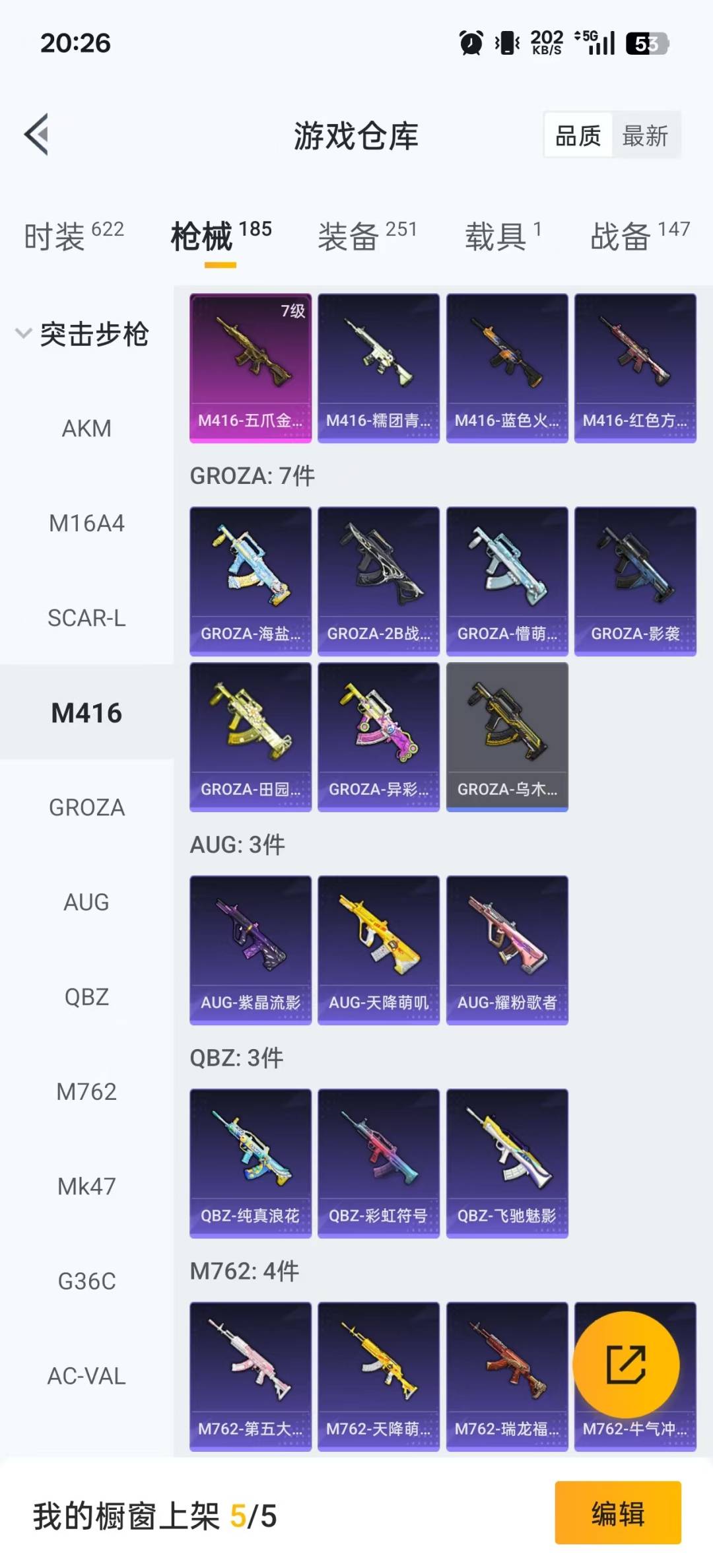The image size is (713, 1568).
Task: Open the QBZ-彩虹符号 skin
Action: pyautogui.click(x=378, y=1163)
